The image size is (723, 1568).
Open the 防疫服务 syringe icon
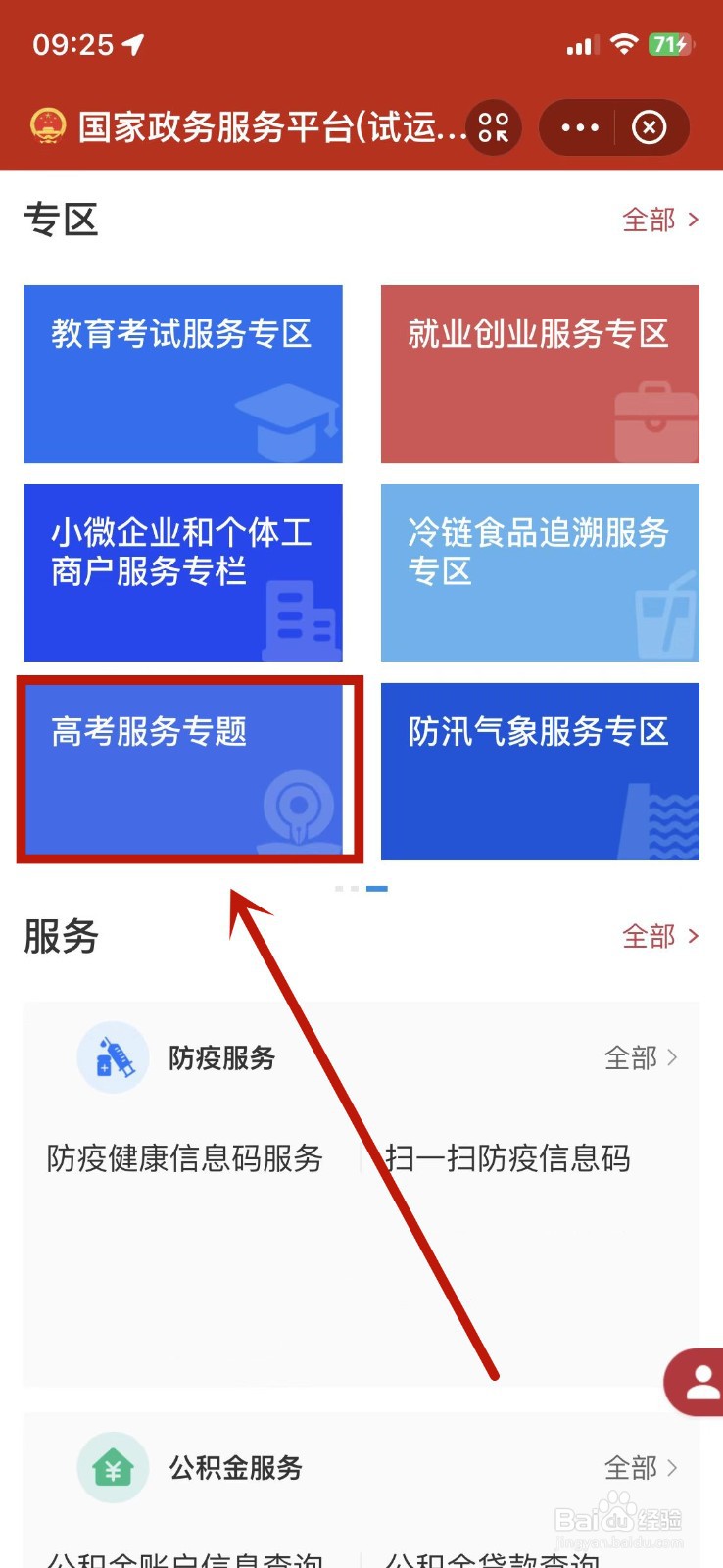113,1056
